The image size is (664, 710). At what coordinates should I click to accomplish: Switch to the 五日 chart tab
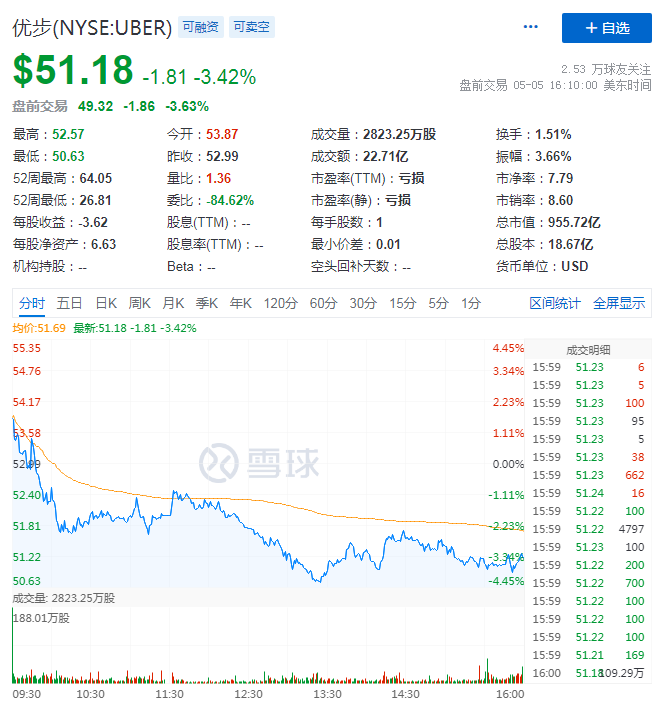click(x=69, y=303)
